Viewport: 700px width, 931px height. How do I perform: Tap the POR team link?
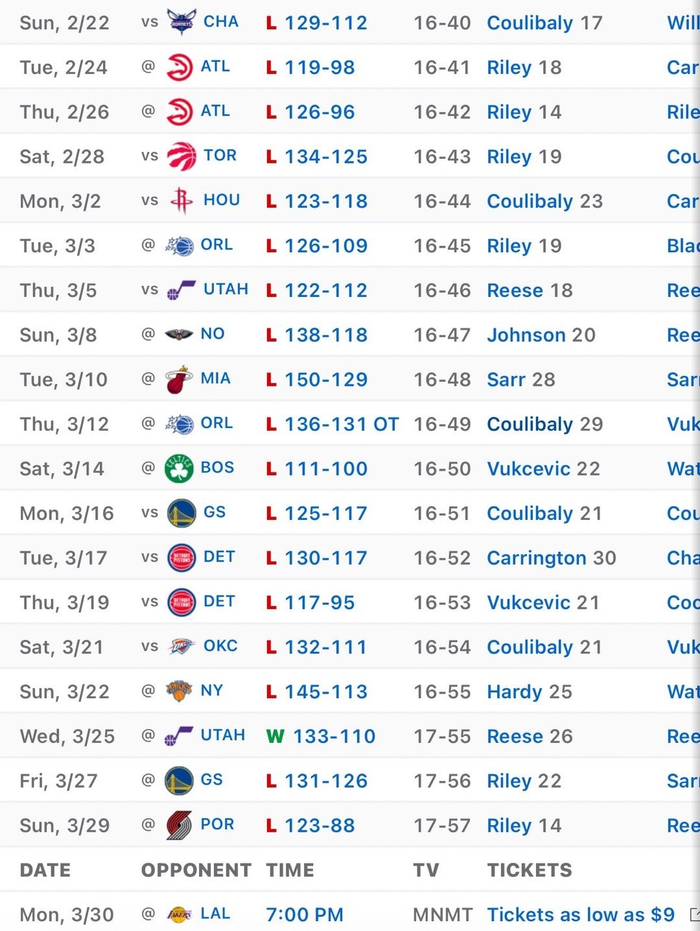tap(217, 825)
